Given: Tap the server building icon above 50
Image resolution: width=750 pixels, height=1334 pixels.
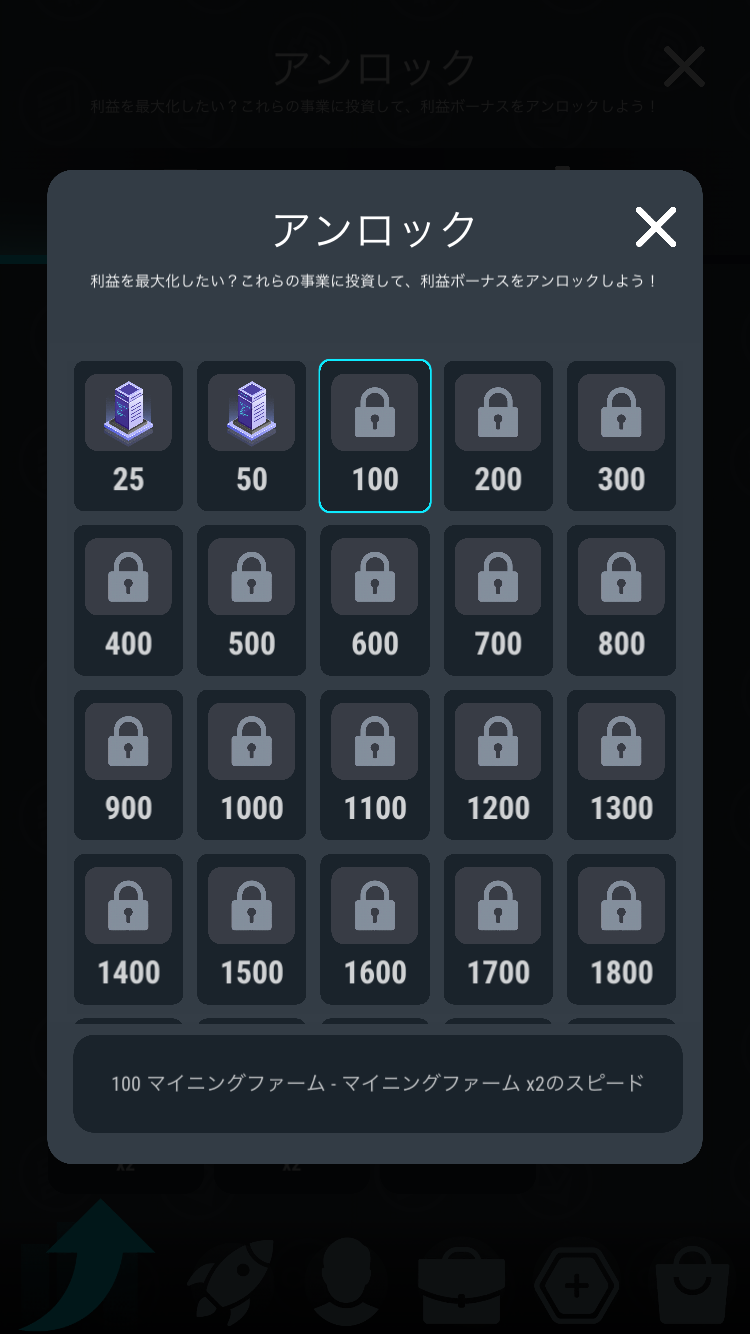Looking at the screenshot, I should click(251, 410).
